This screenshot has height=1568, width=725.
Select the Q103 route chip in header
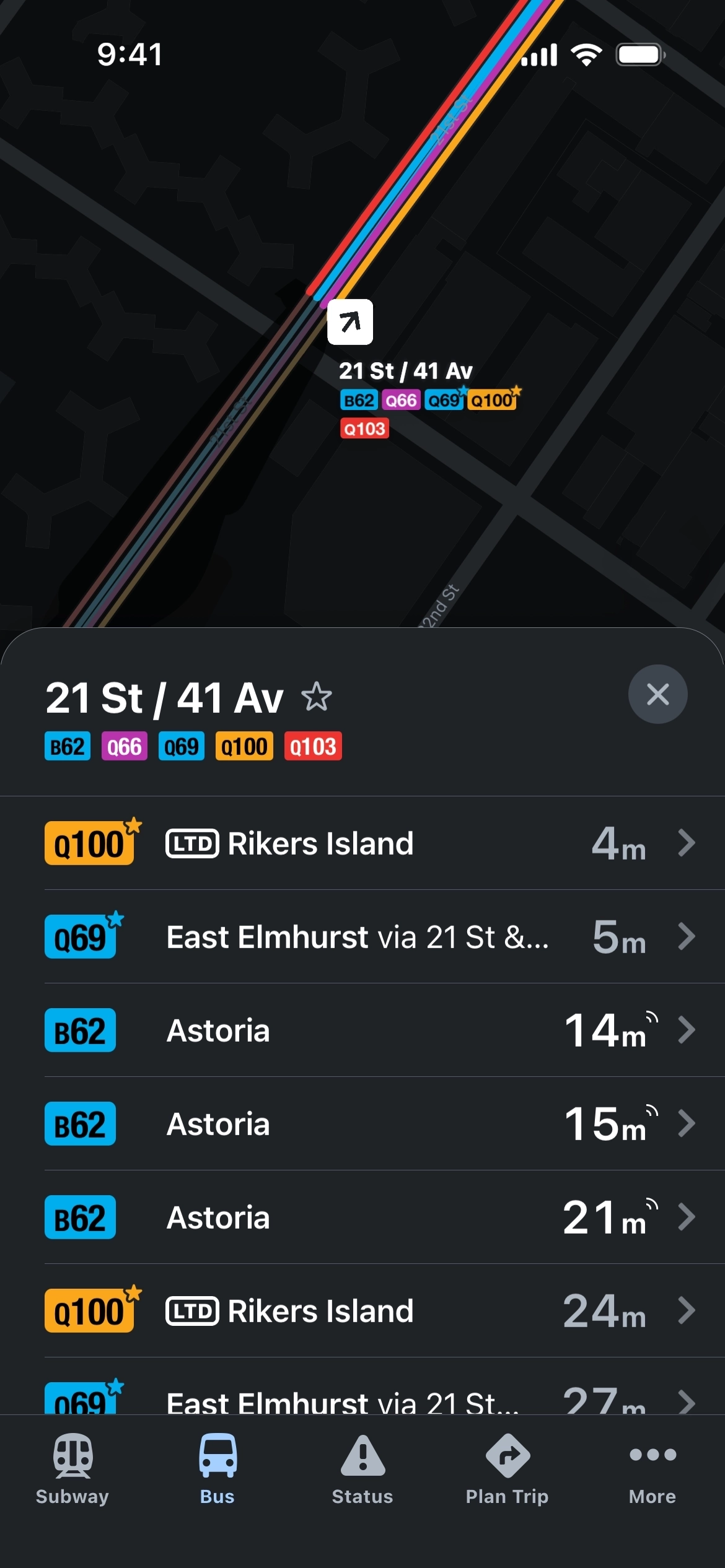pyautogui.click(x=312, y=746)
